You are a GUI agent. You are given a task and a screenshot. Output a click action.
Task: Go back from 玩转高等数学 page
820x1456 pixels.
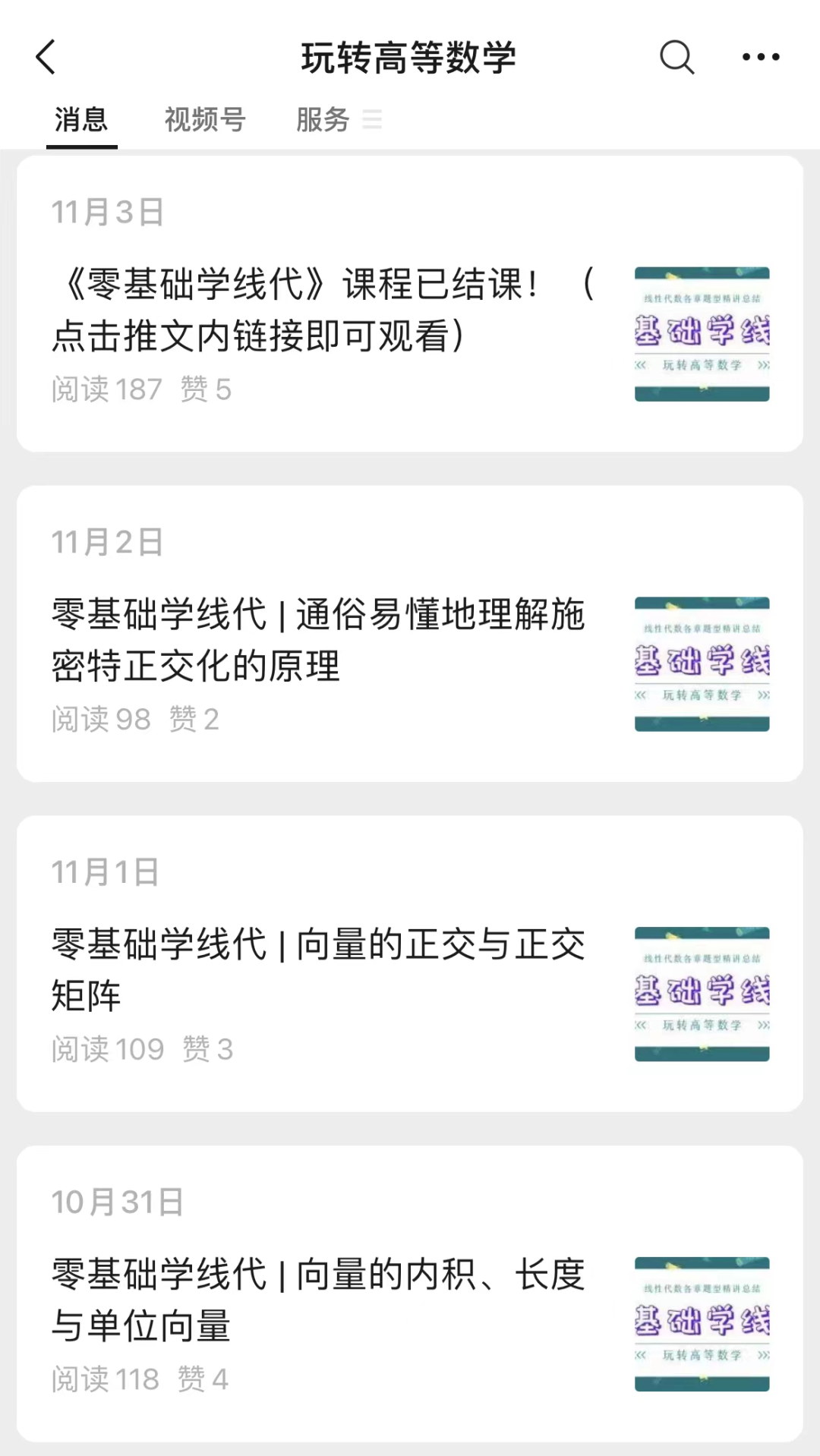tap(46, 58)
